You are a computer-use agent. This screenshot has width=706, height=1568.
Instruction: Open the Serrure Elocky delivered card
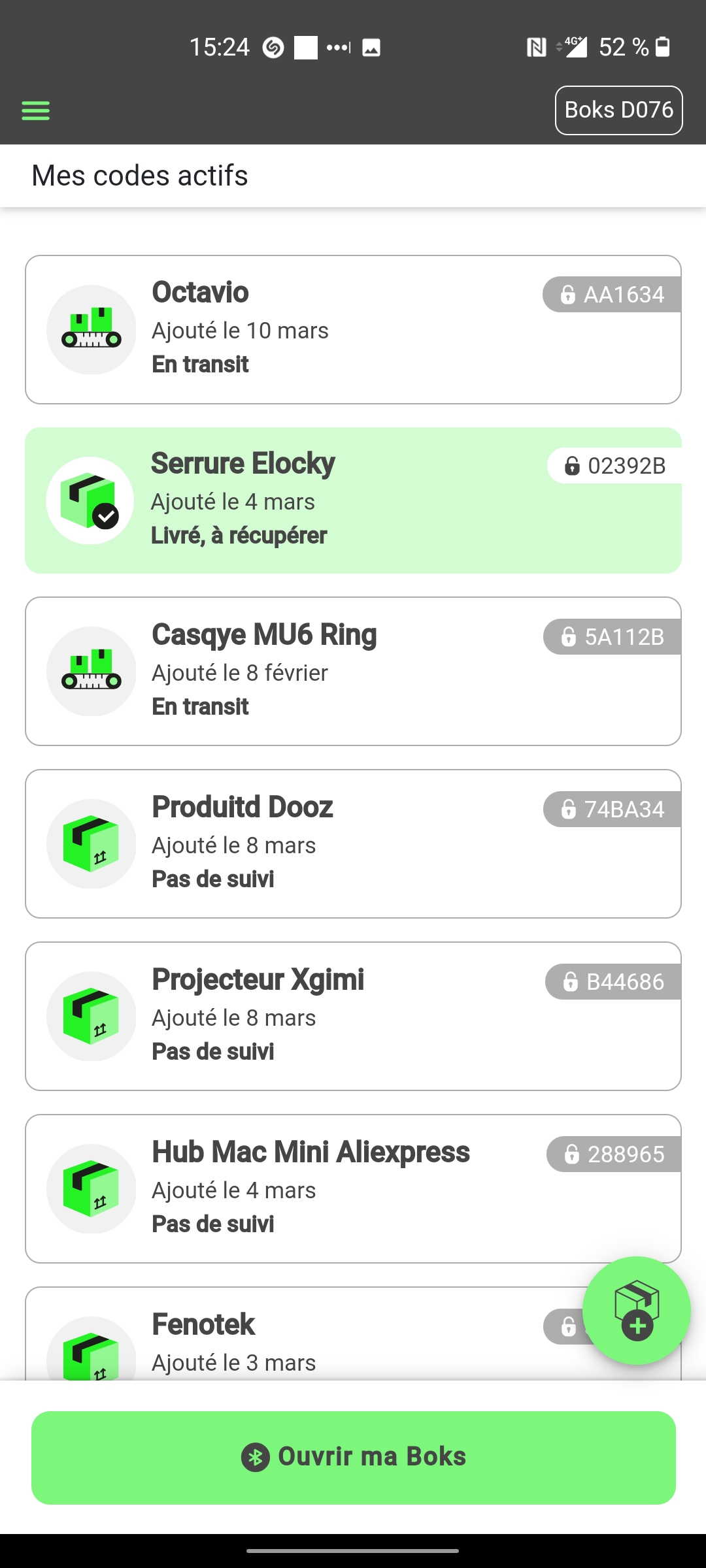click(353, 500)
